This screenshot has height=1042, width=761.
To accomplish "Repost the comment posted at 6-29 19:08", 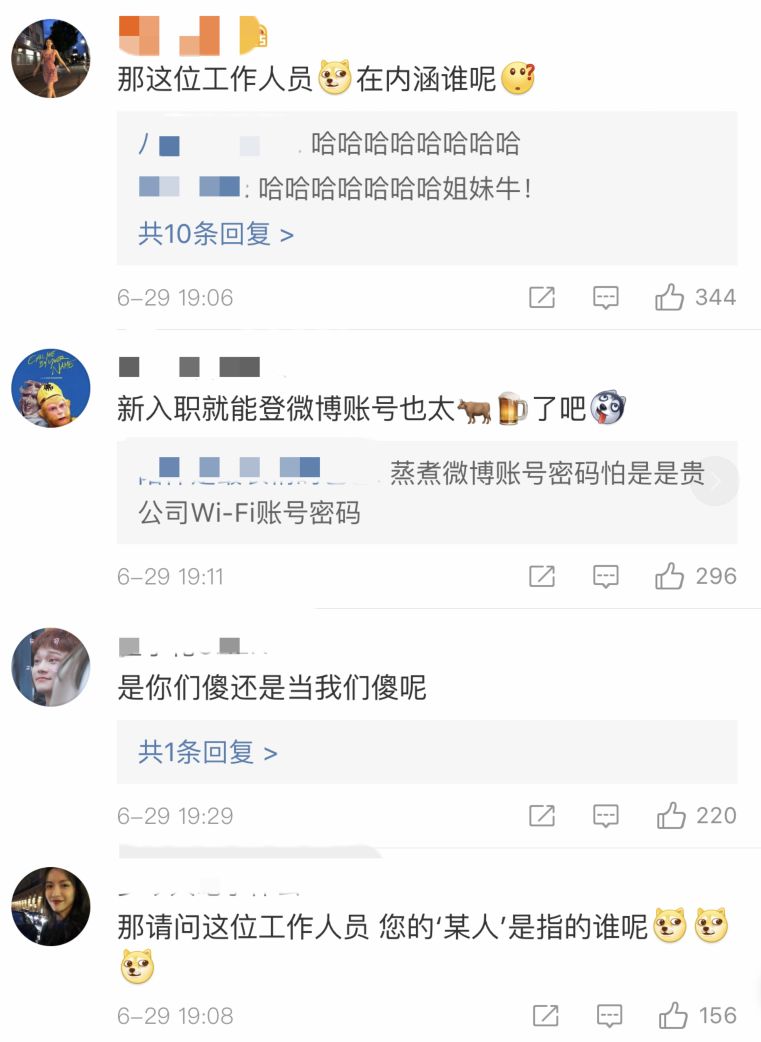I will pos(544,1016).
